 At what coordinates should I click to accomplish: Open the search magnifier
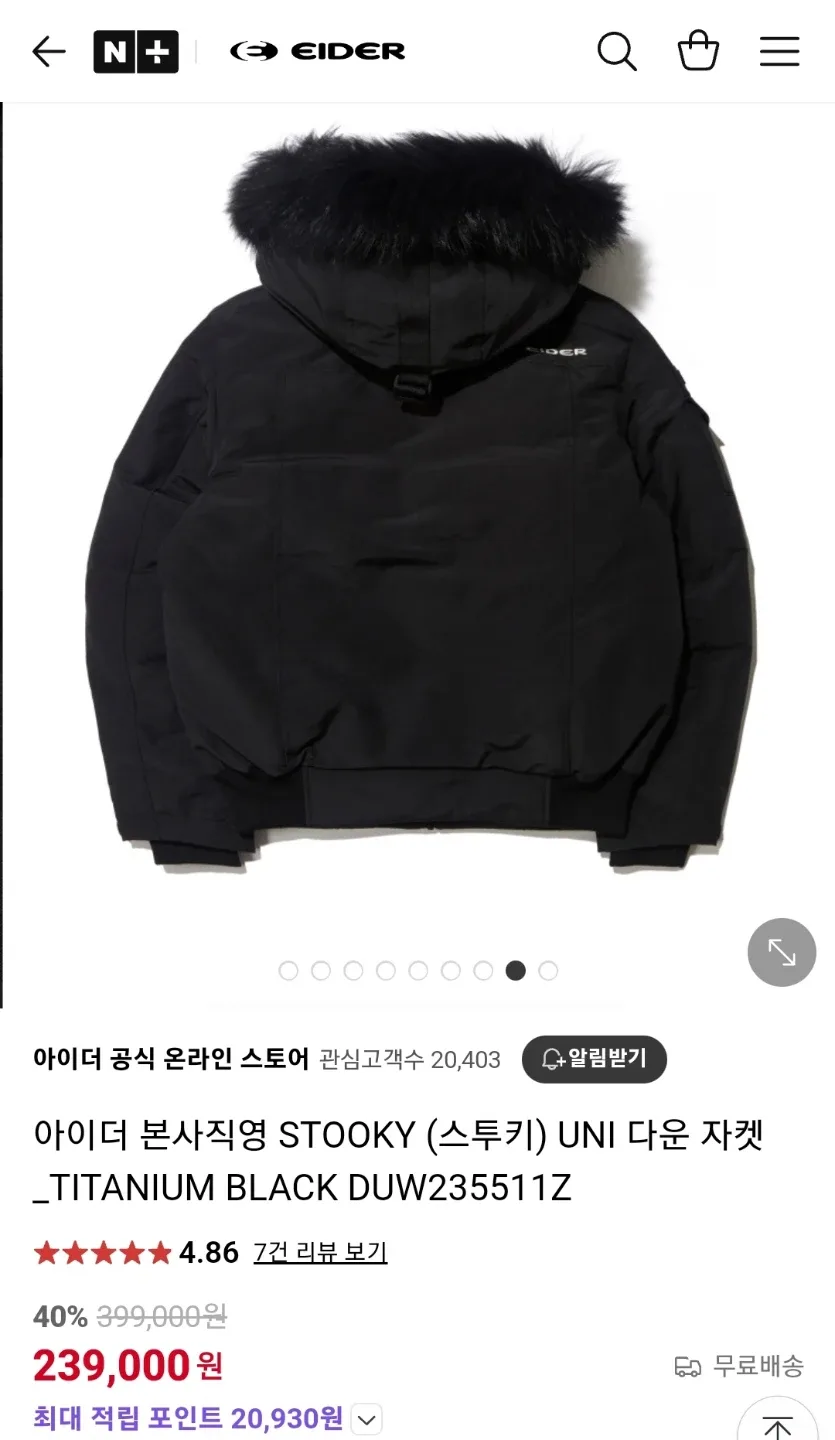[617, 51]
